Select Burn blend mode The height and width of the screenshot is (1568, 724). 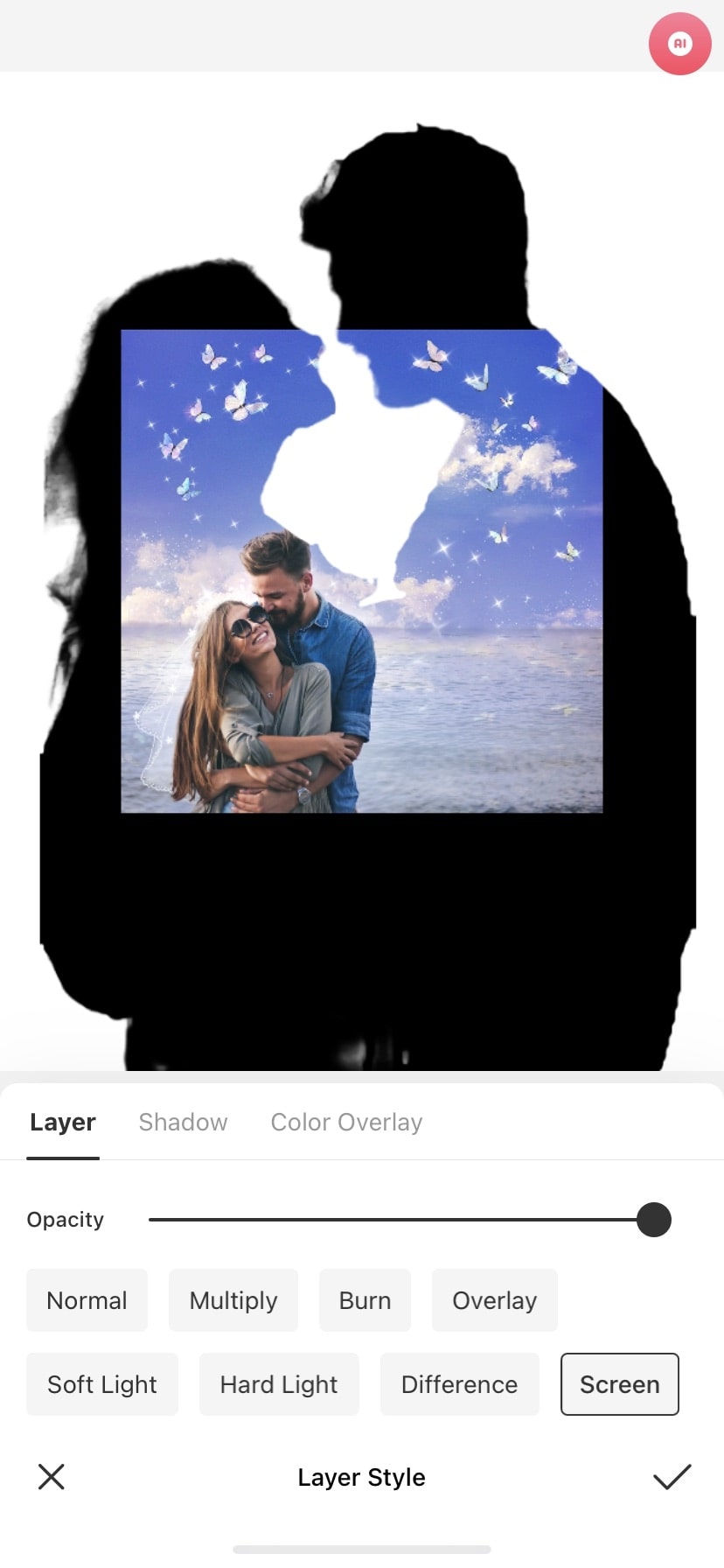pos(365,1300)
